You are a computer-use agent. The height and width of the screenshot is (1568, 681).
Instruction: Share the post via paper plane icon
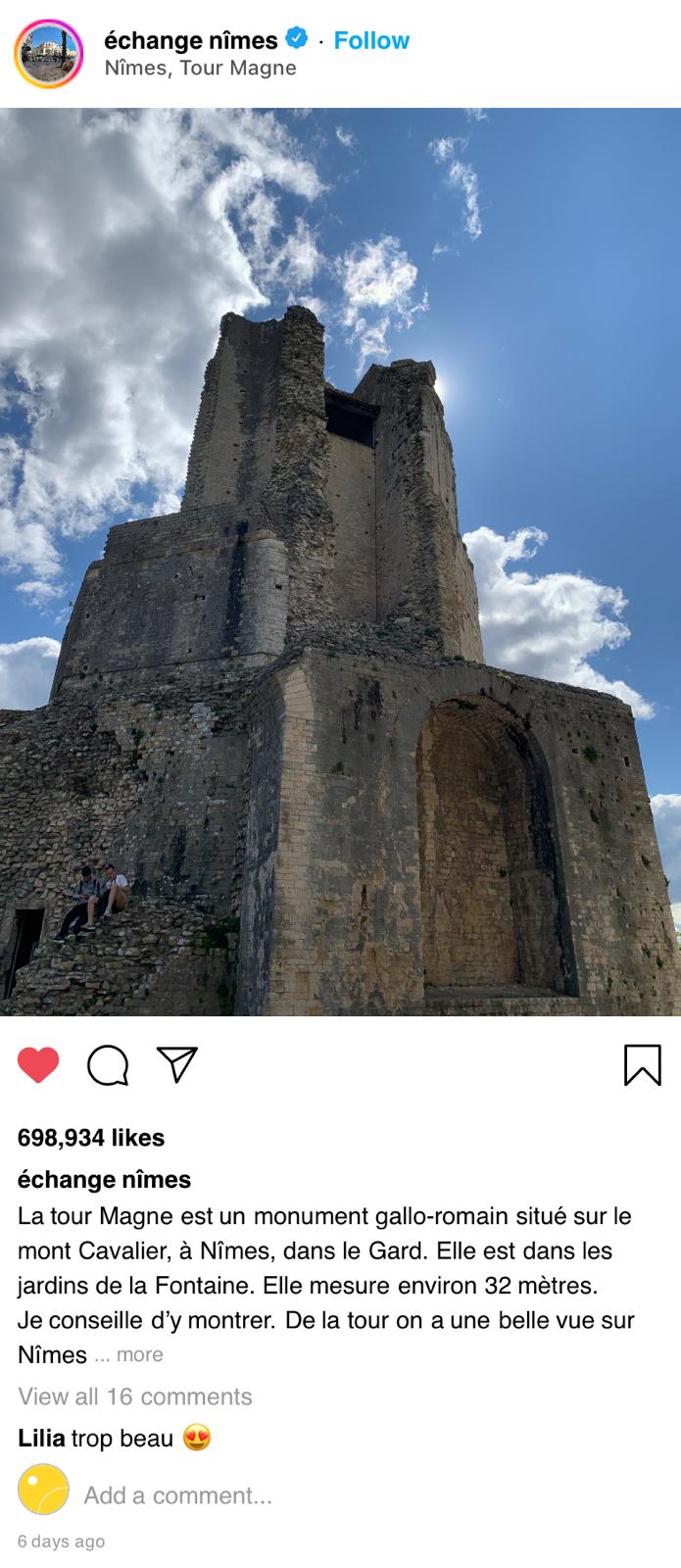[177, 1065]
